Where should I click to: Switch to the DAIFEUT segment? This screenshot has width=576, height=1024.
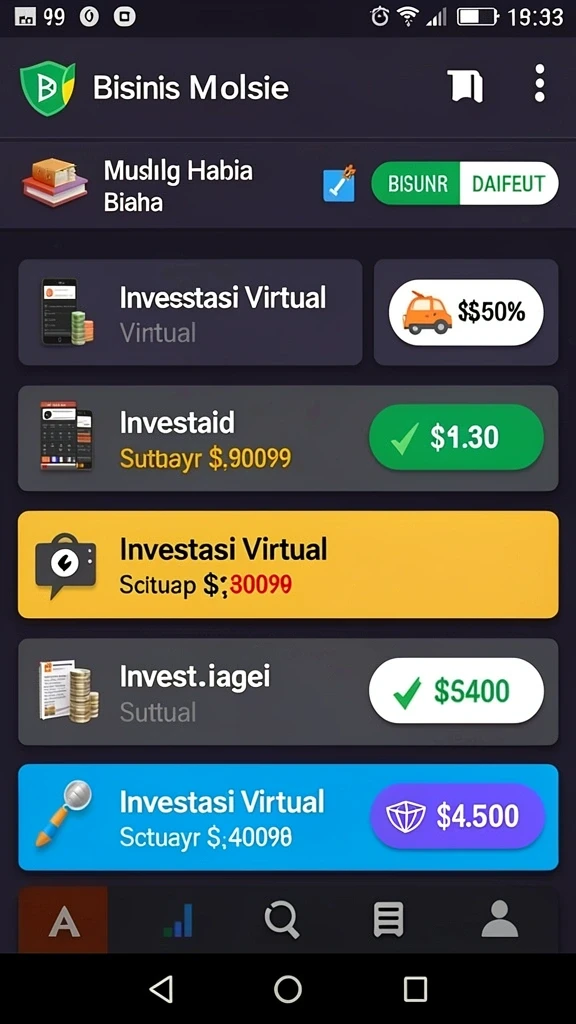[x=509, y=184]
